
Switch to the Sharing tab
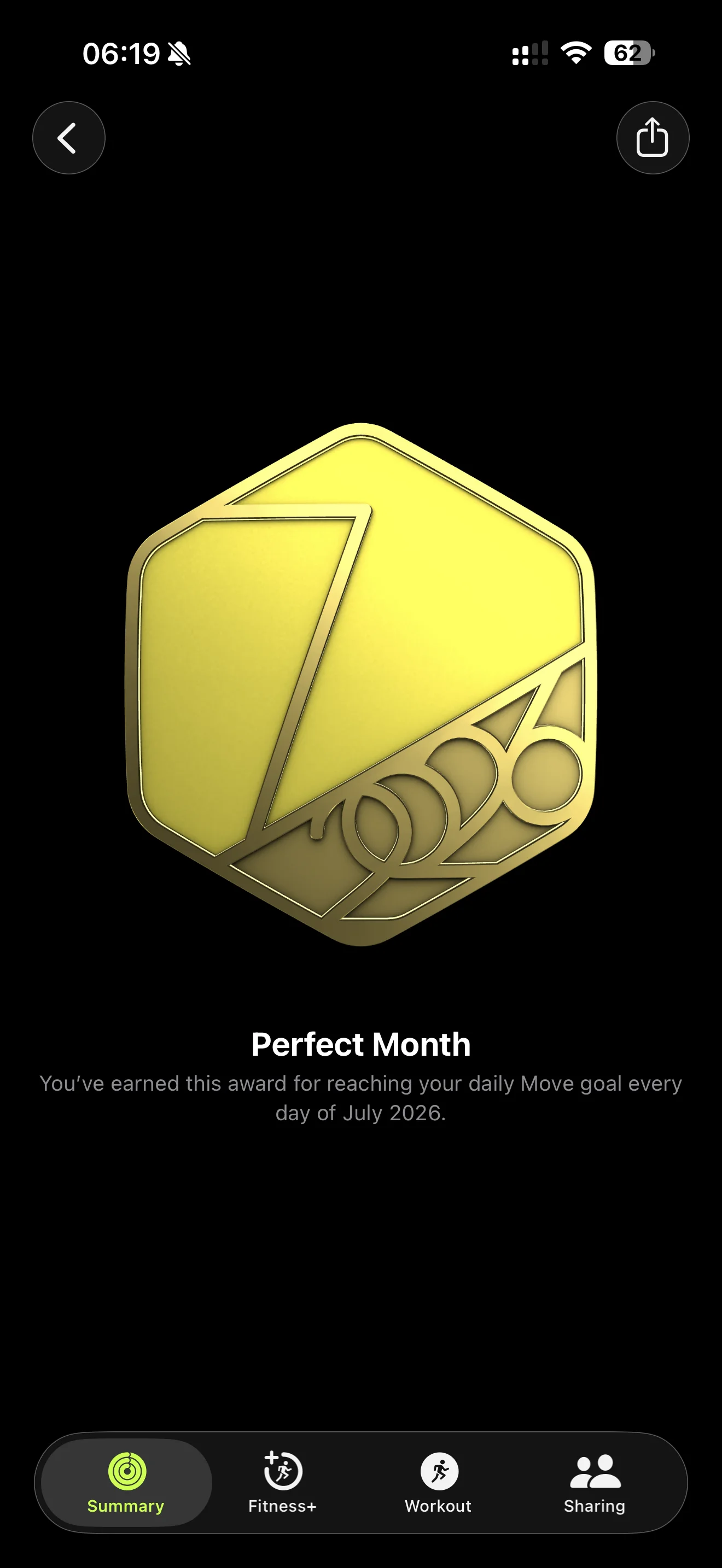[595, 1483]
